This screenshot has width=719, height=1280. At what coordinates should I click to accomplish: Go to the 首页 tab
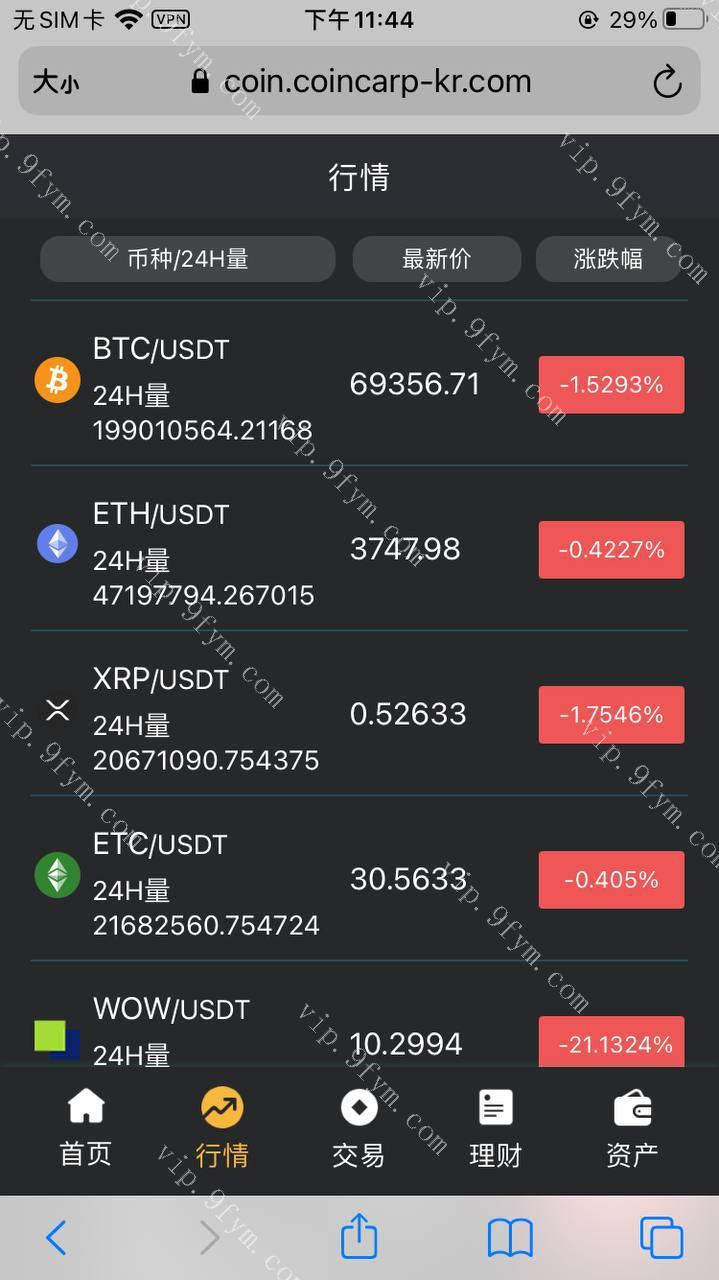pyautogui.click(x=86, y=1128)
